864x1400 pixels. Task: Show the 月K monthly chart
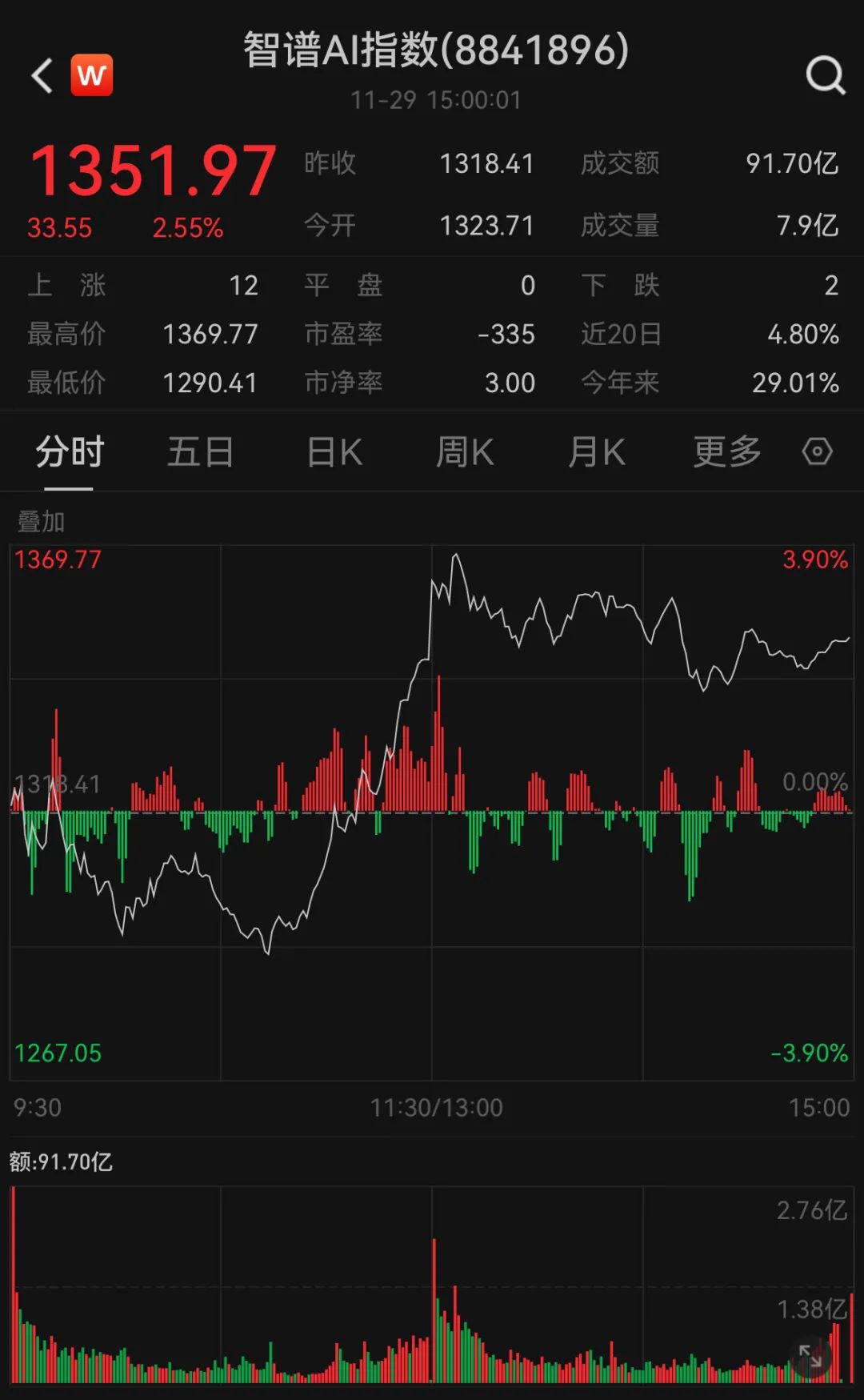coord(596,452)
